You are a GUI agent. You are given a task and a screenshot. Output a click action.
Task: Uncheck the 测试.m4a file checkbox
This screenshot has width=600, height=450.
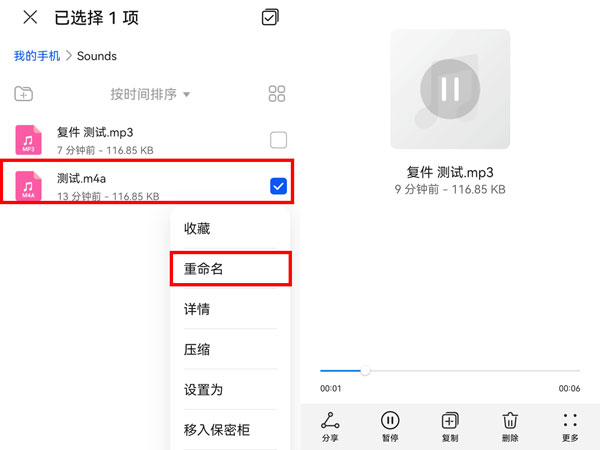tap(278, 185)
